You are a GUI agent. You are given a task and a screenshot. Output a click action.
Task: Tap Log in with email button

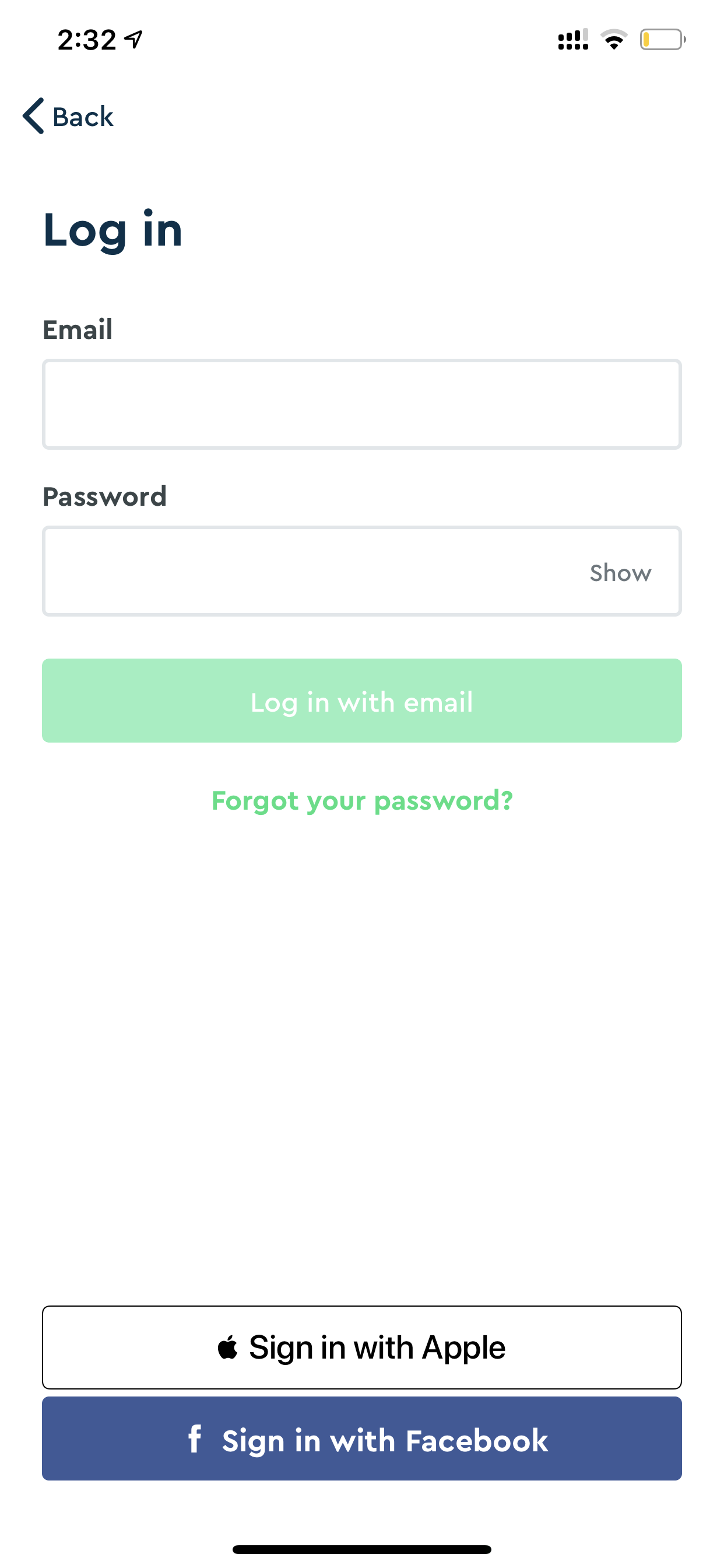click(362, 701)
